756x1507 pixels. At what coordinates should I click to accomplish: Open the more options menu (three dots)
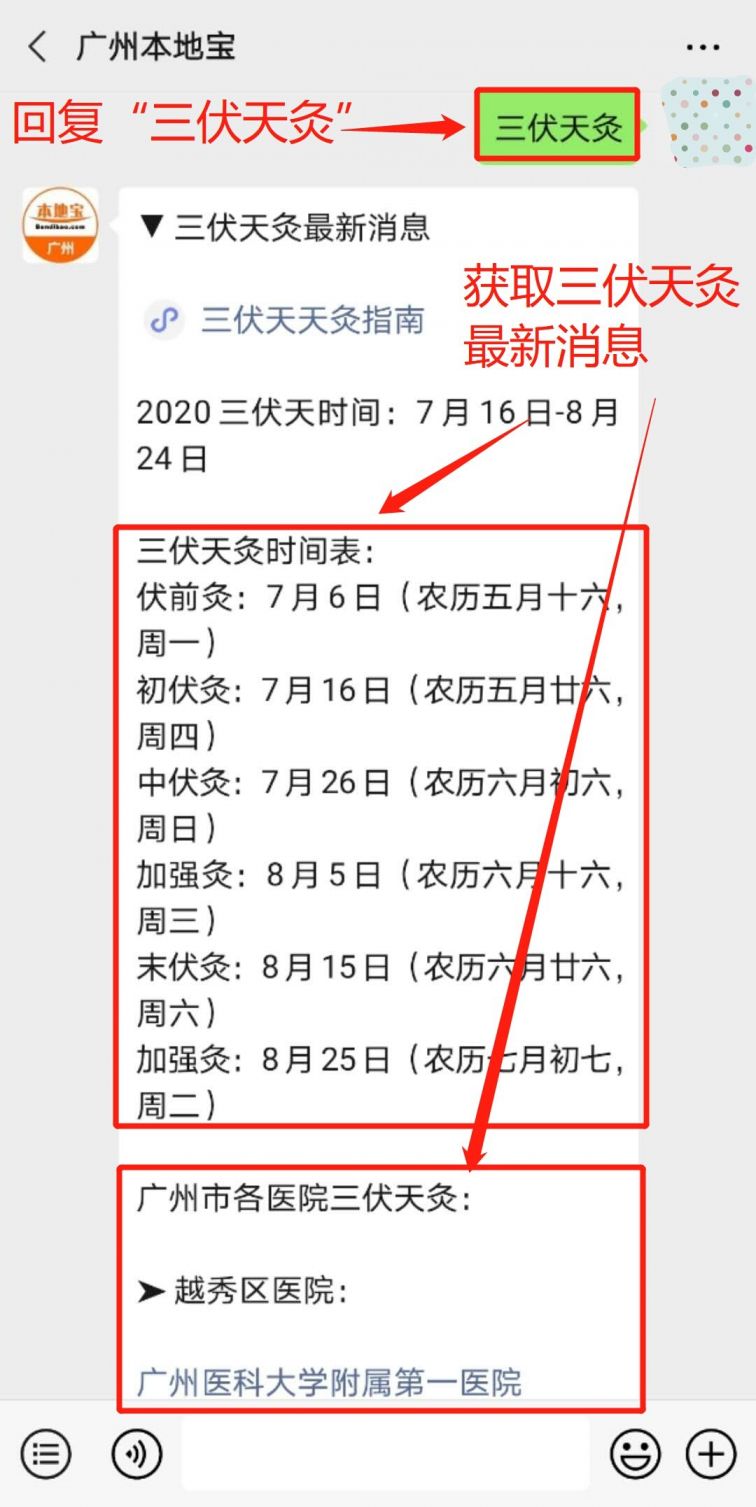[702, 46]
